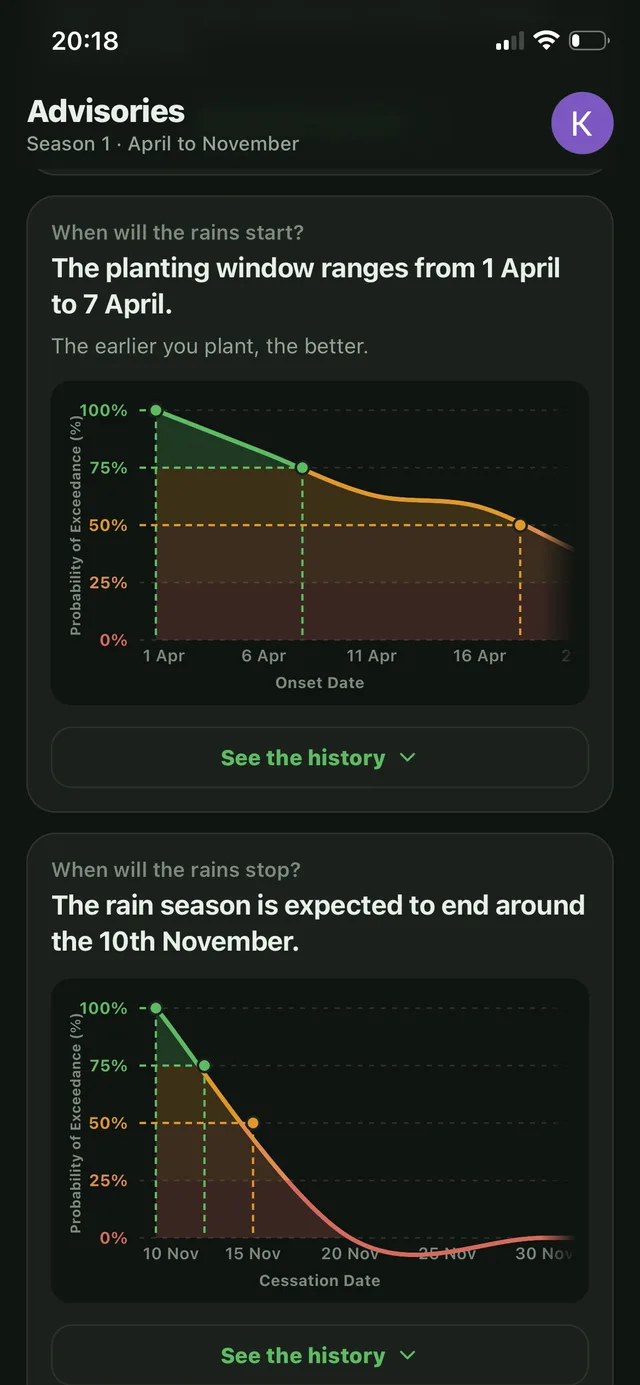Expand See the history under Cessation Date chart
Screen dimensions: 640x1385
click(319, 1354)
